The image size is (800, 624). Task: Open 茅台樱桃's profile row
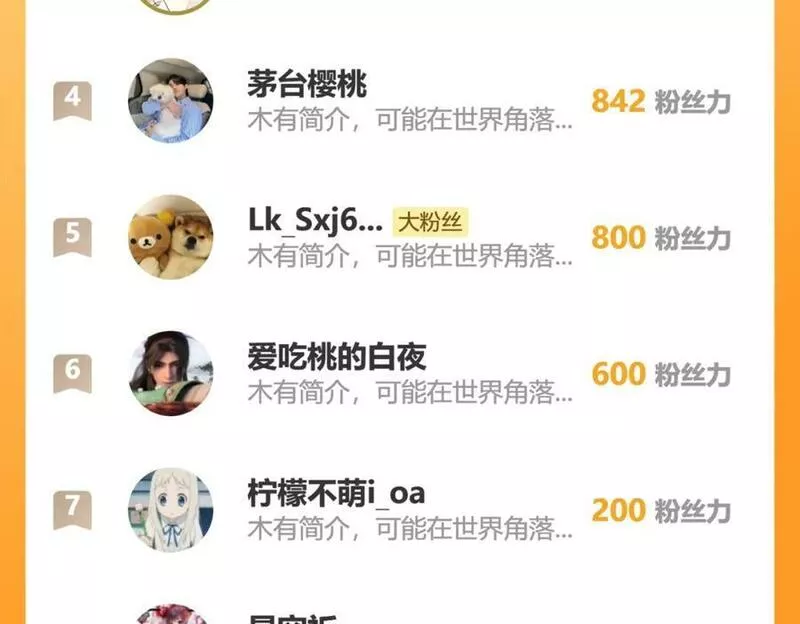click(x=400, y=101)
